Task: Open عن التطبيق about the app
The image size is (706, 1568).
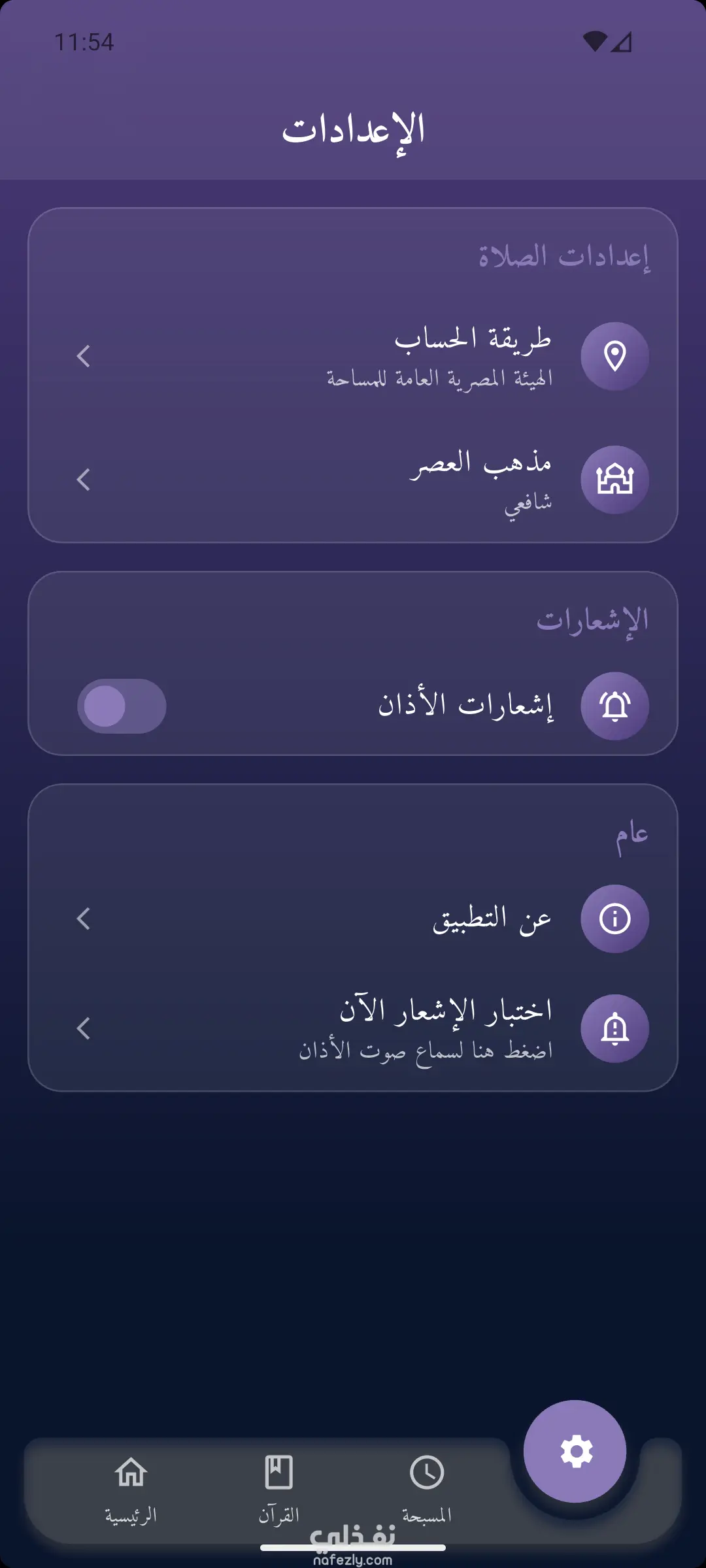Action: point(353,919)
